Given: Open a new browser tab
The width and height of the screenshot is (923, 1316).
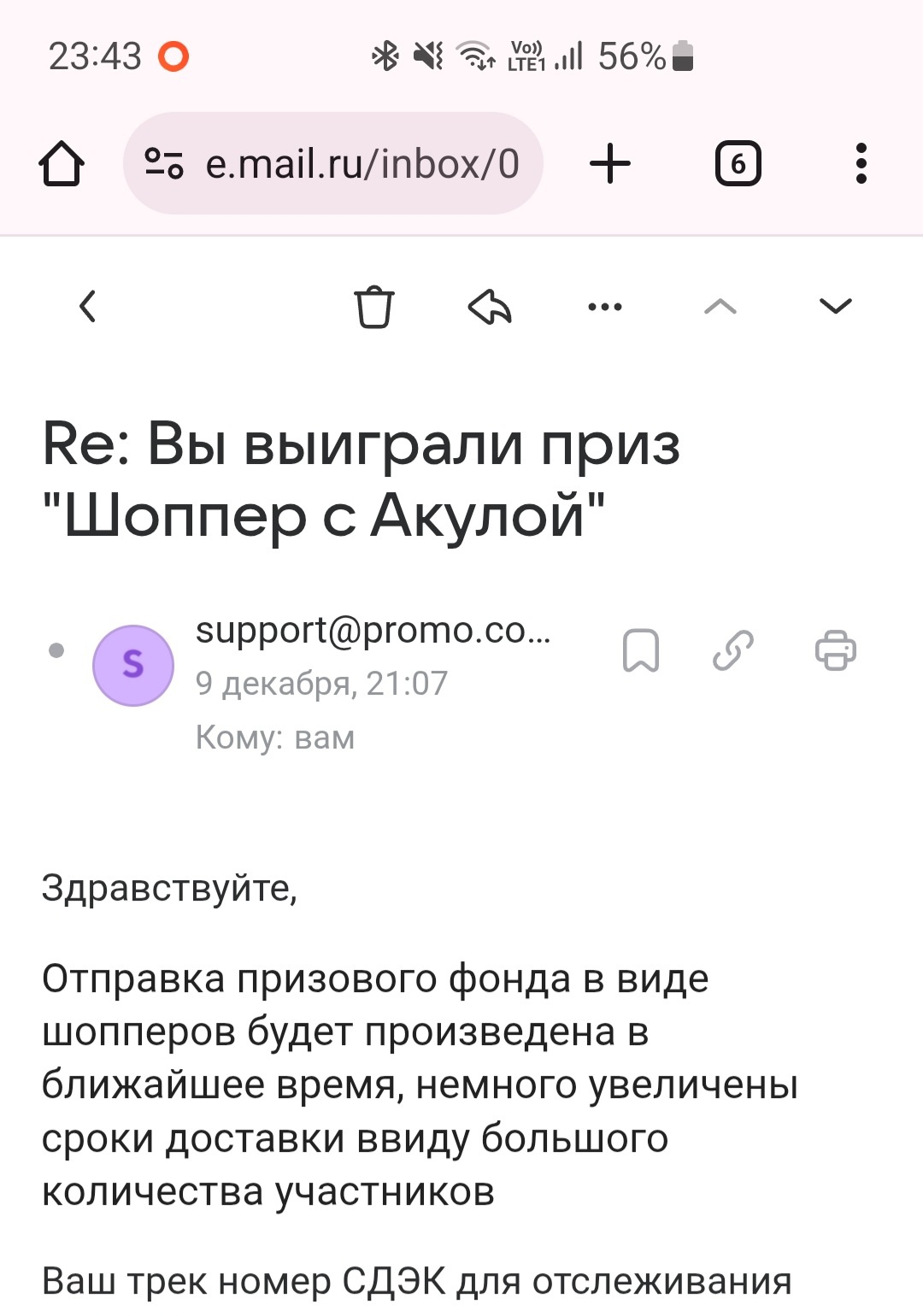Looking at the screenshot, I should 610,163.
